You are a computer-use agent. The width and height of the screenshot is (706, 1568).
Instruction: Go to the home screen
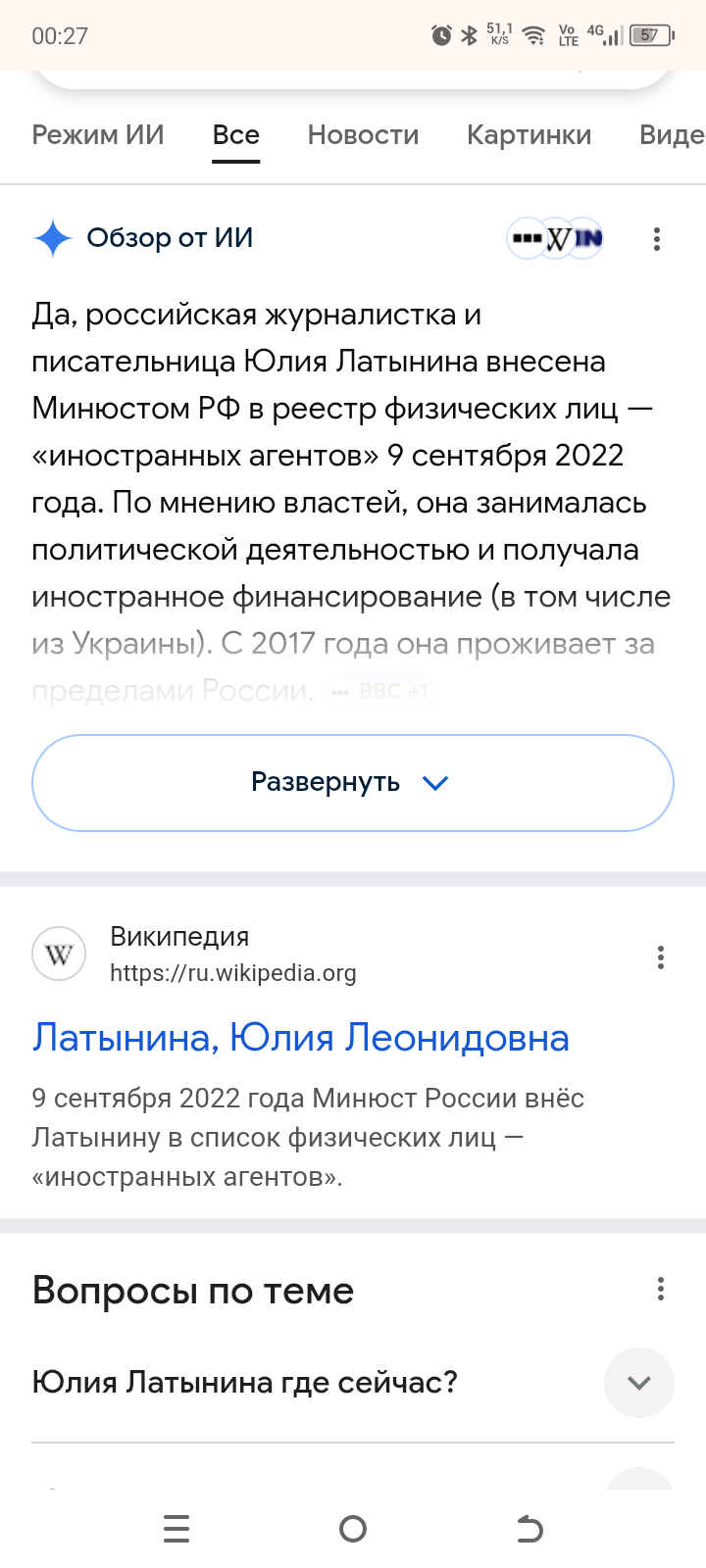(353, 1529)
